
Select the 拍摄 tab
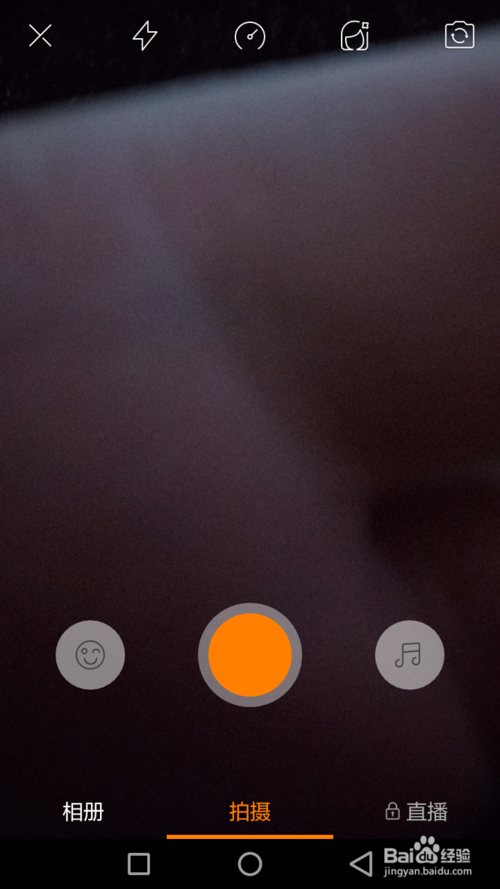[250, 812]
